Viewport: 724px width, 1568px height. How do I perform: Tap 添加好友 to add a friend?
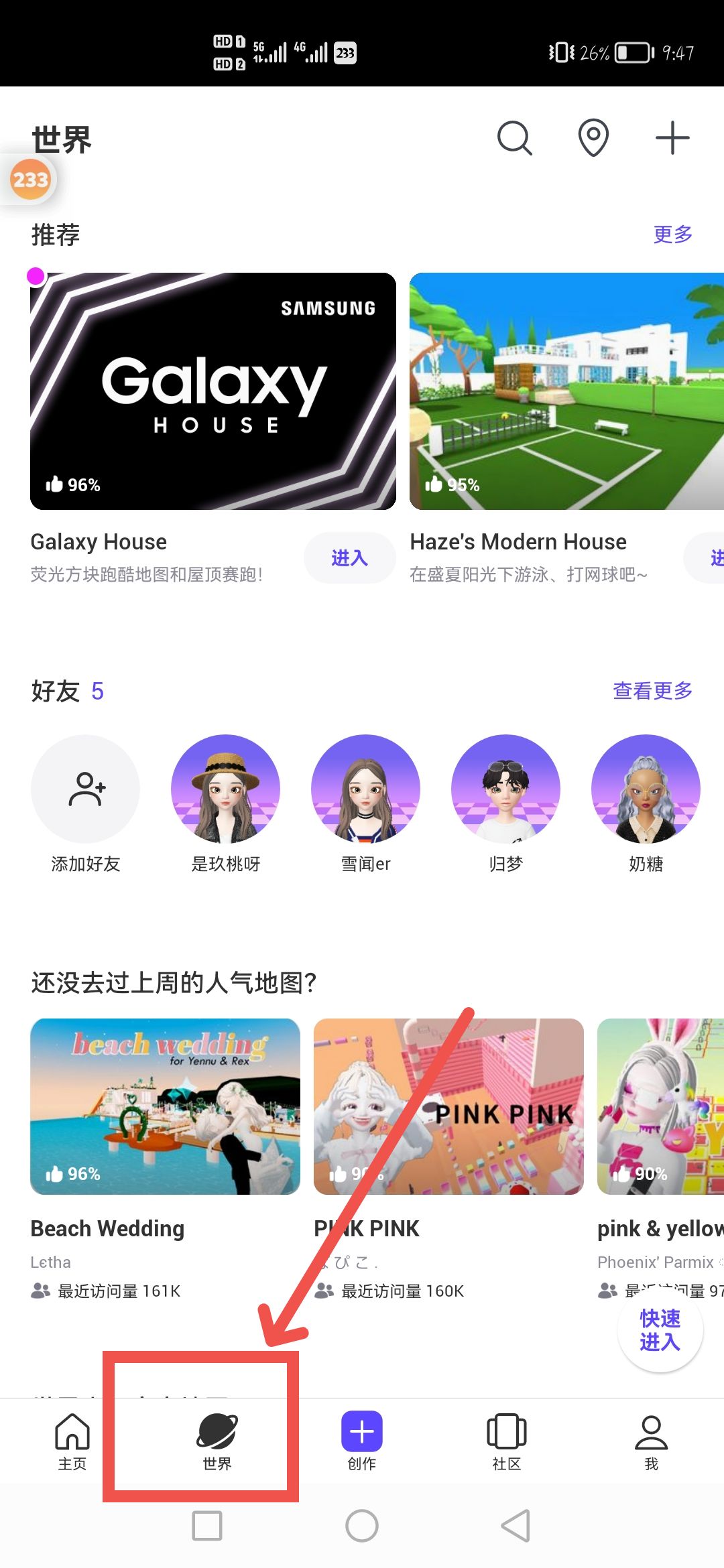point(86,789)
